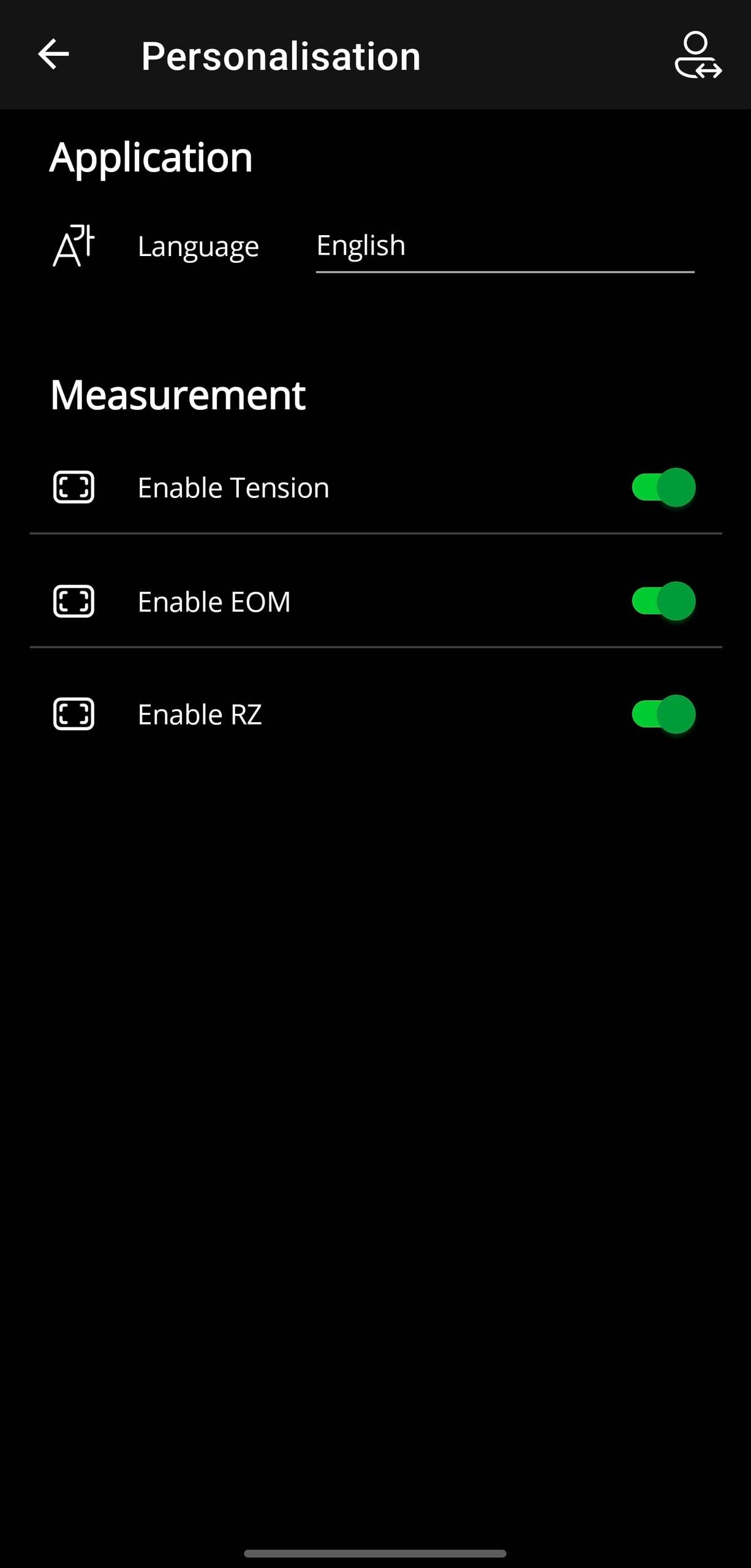This screenshot has width=751, height=1568.
Task: Toggle off Enable RZ
Action: pyautogui.click(x=663, y=714)
